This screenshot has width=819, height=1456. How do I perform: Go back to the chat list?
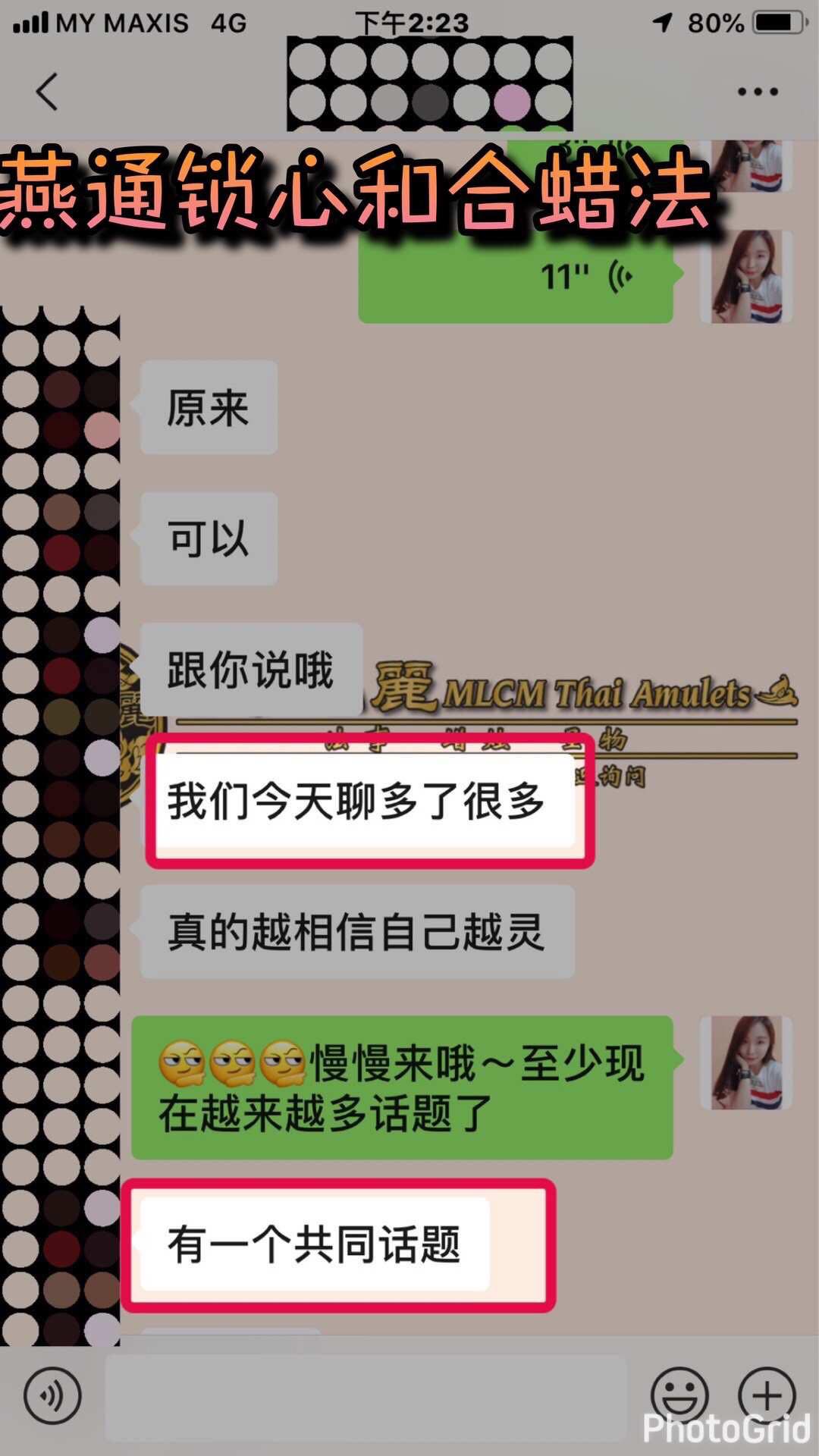point(47,92)
